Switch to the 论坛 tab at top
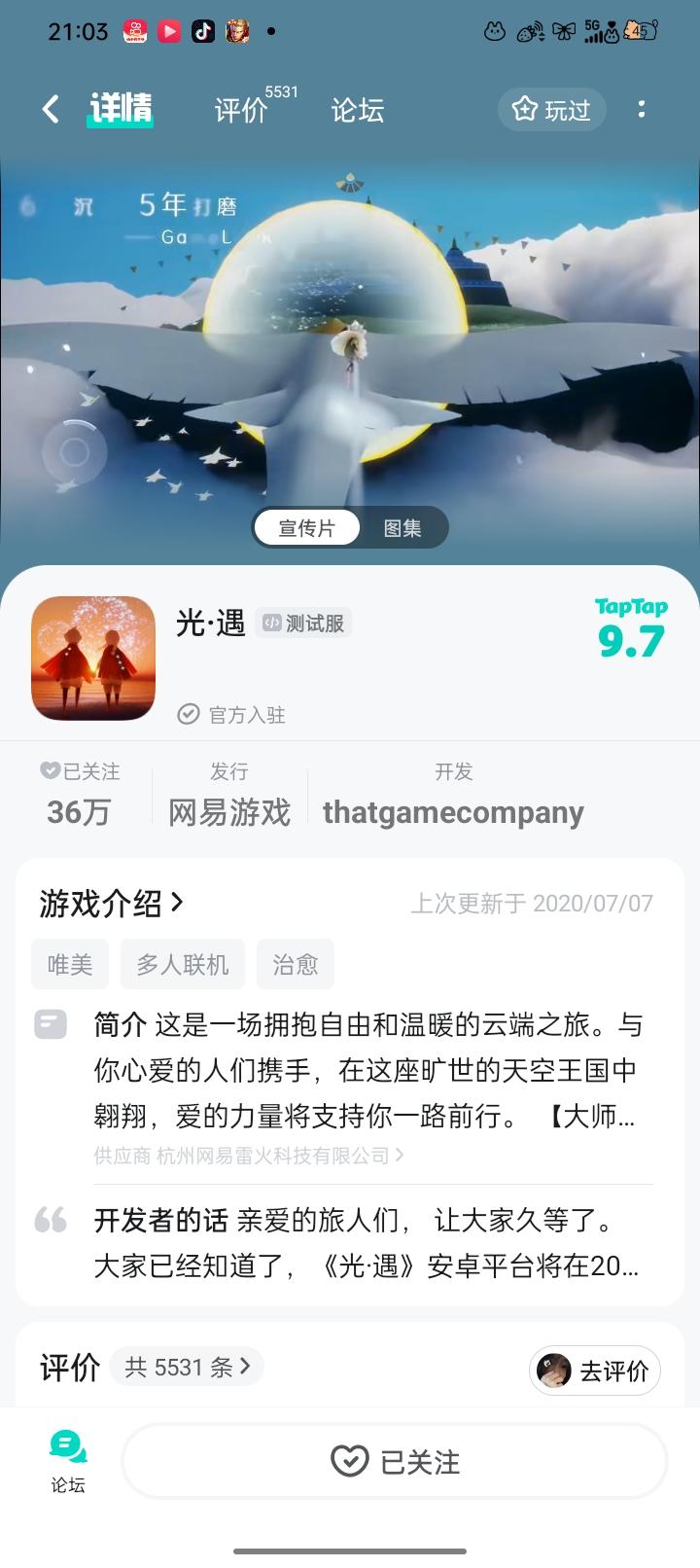Image resolution: width=700 pixels, height=1568 pixels. pos(357,110)
